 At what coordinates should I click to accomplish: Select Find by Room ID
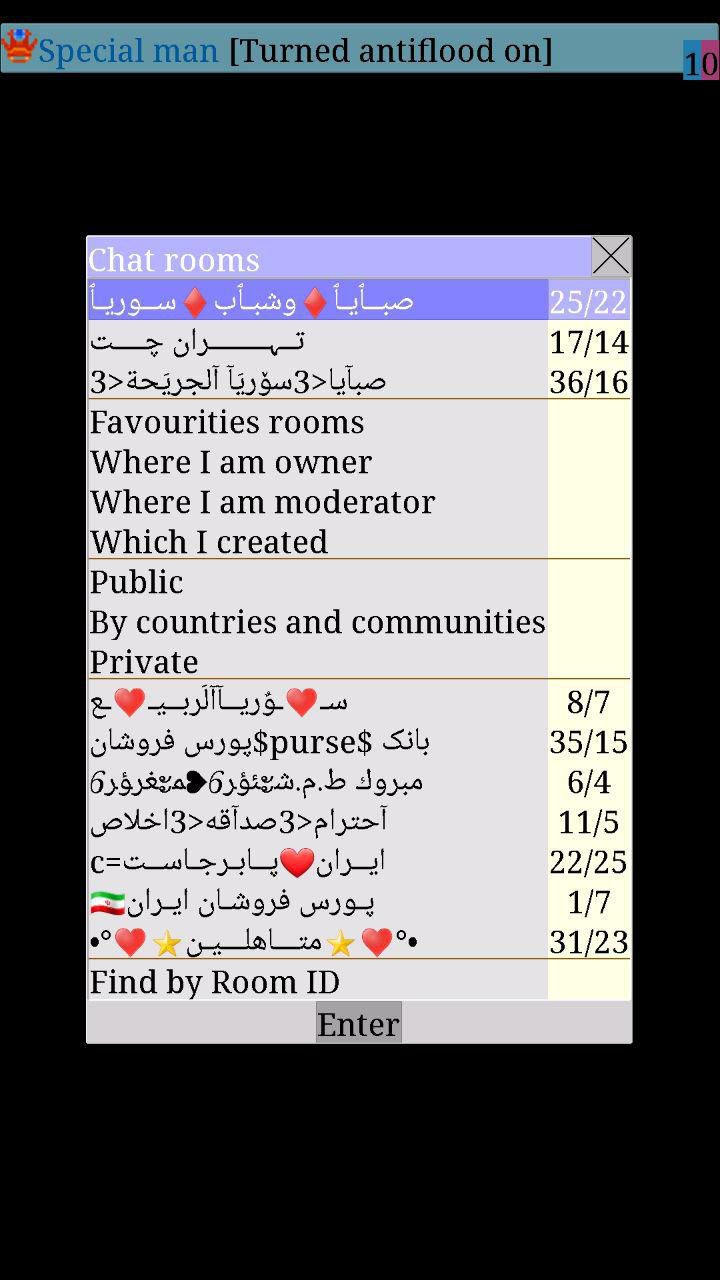359,981
